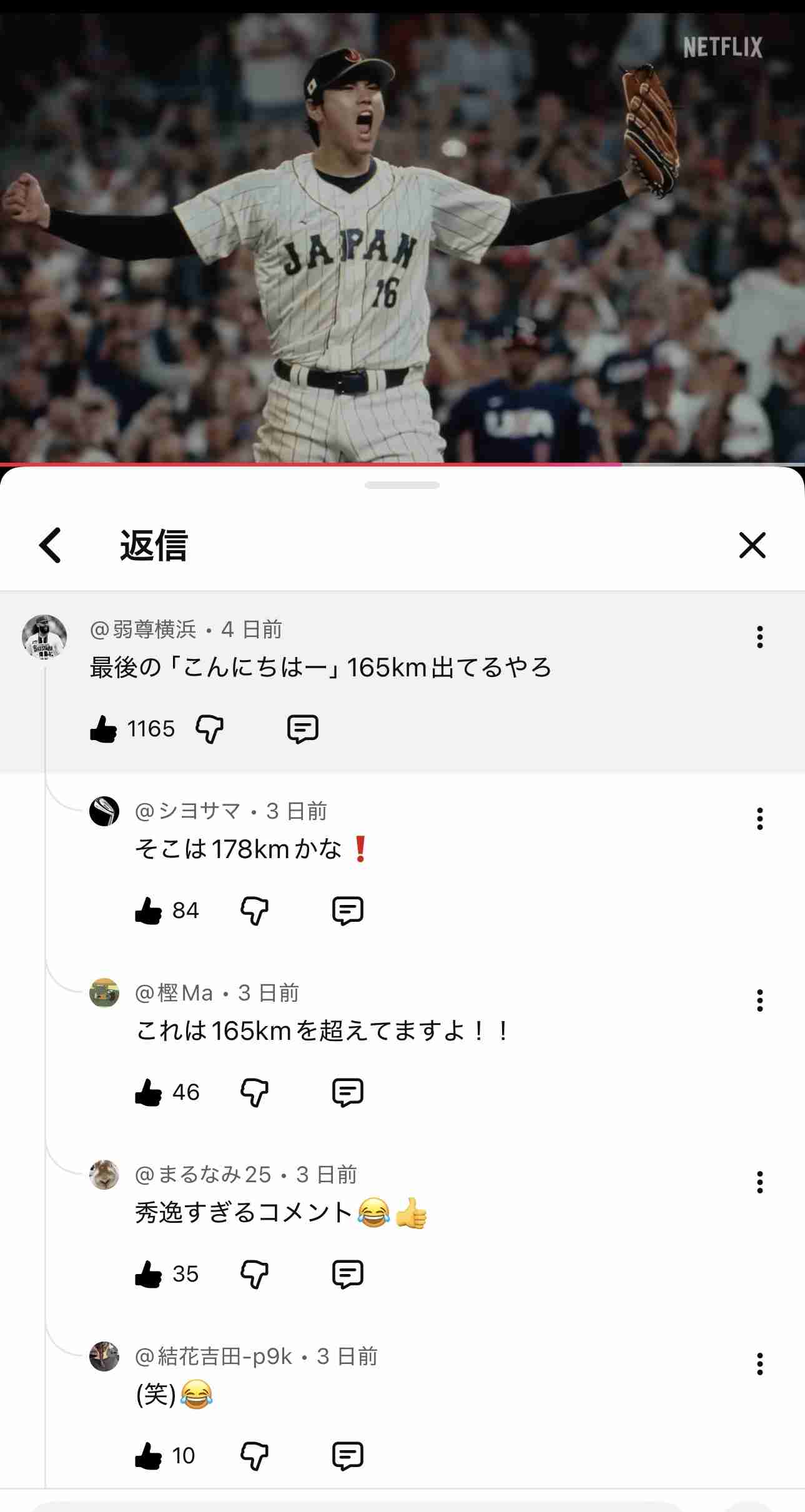Go back from the replies panel
Screen dimensions: 805x1512
coord(49,545)
